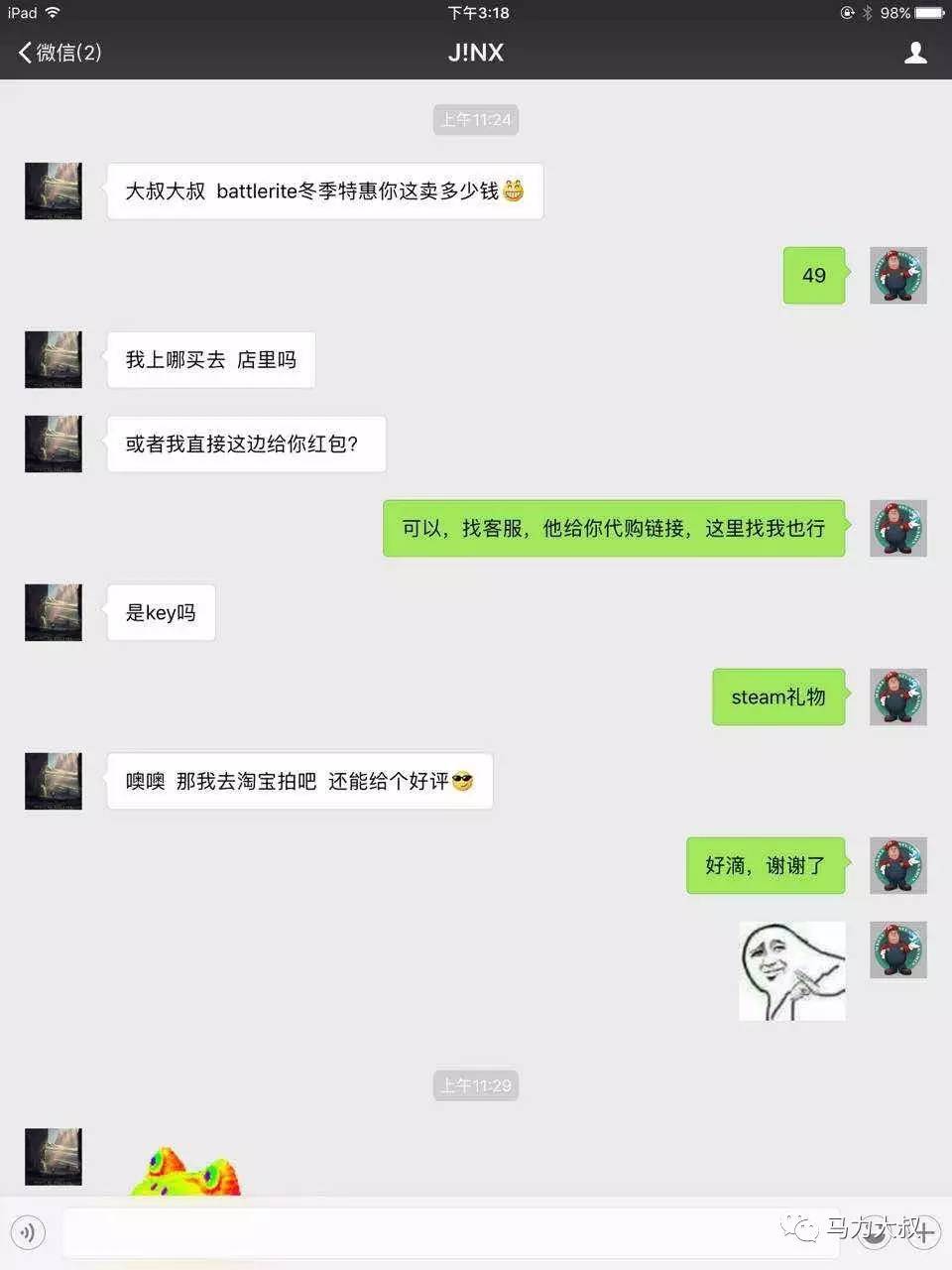Tap the battery indicator top right
The image size is (952, 1270).
click(926, 13)
